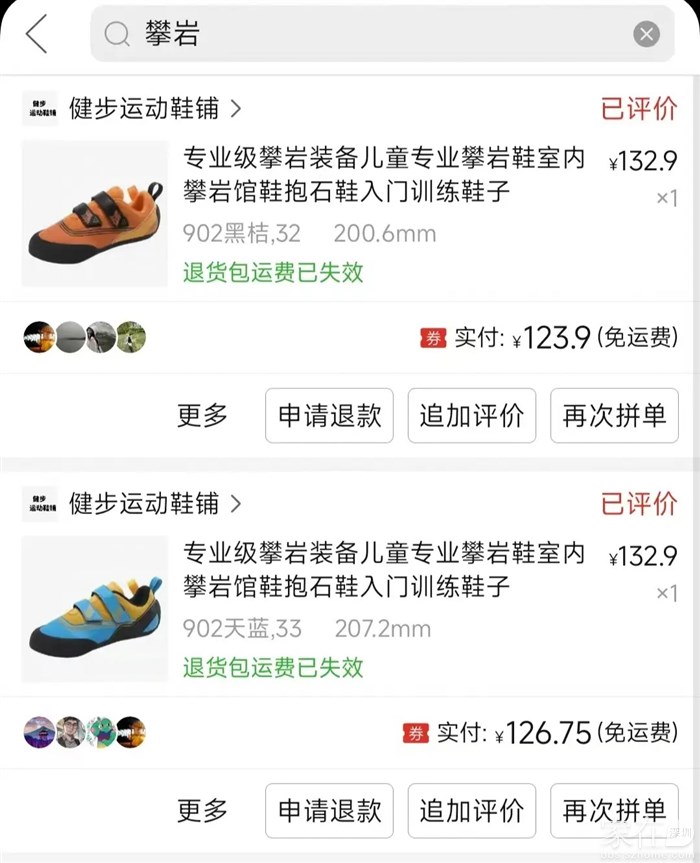Tap 再次拼单 for the 902黑桔 order

click(614, 416)
